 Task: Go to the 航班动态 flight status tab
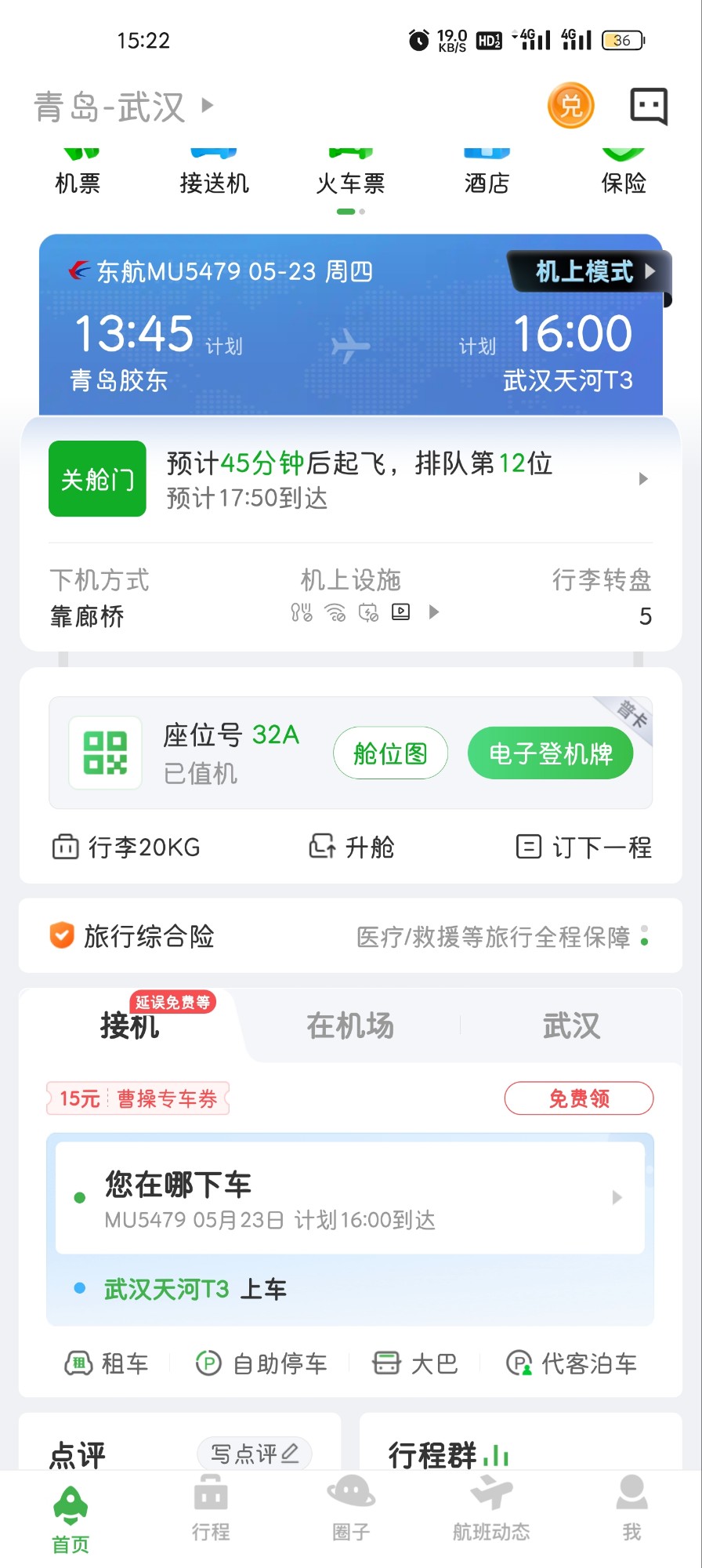coord(491,1509)
